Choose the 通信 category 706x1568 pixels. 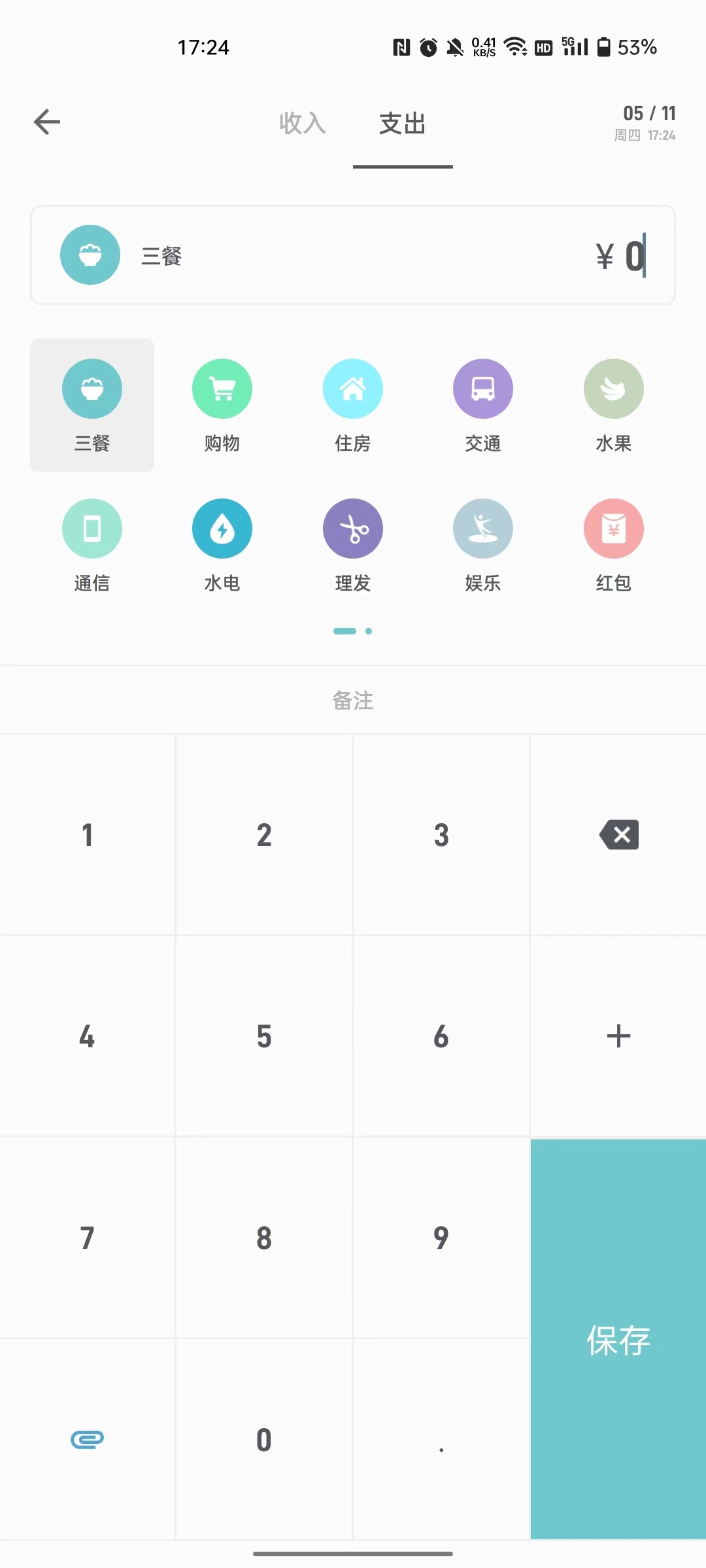pyautogui.click(x=92, y=545)
